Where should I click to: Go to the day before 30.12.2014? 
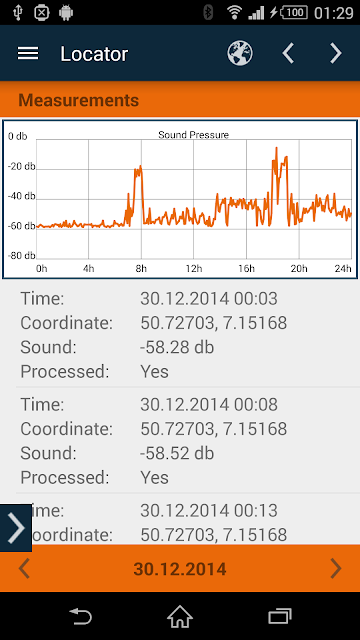[x=24, y=568]
